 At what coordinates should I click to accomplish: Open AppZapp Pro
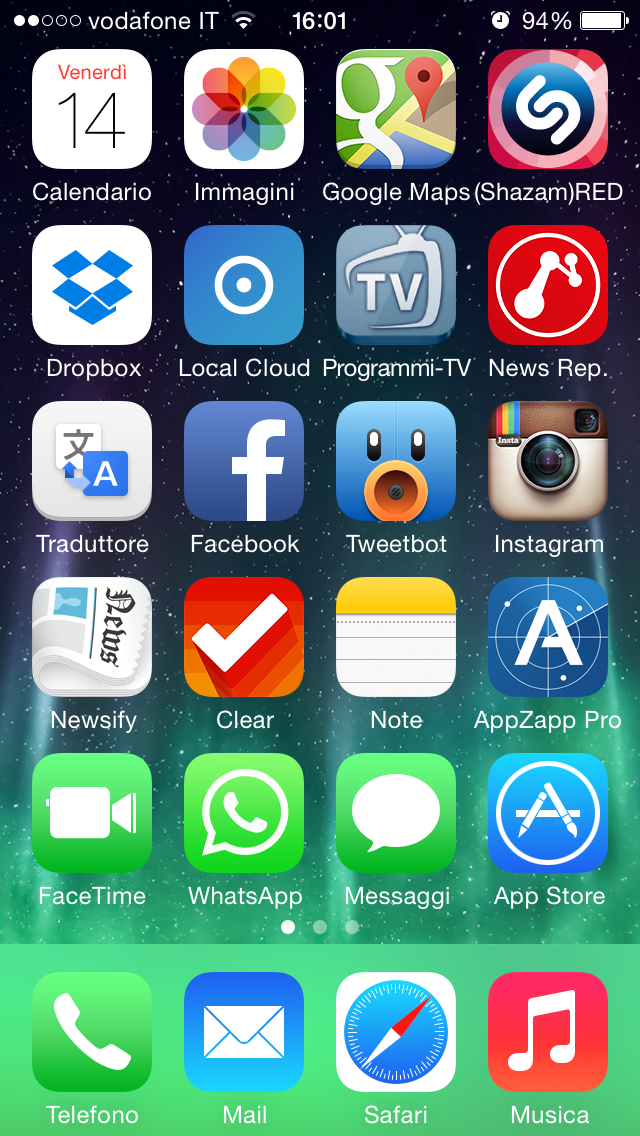click(x=548, y=637)
